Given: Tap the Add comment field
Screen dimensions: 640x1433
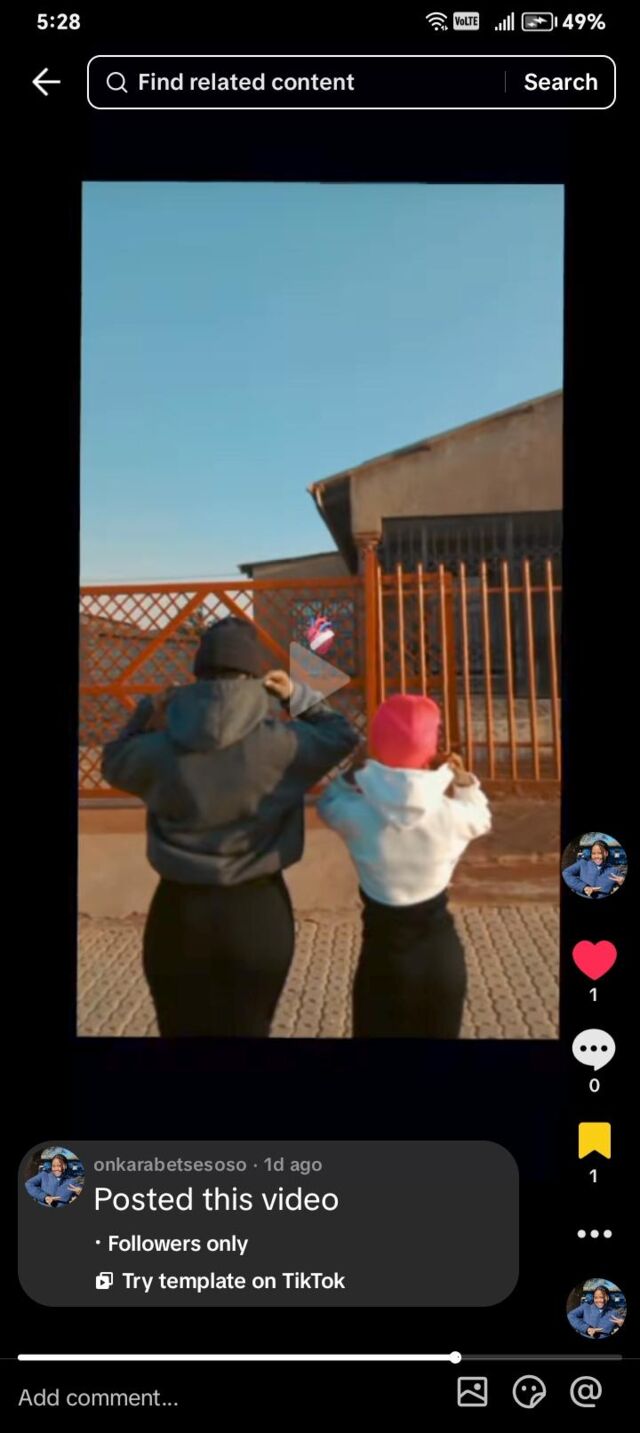Looking at the screenshot, I should click(x=200, y=1397).
